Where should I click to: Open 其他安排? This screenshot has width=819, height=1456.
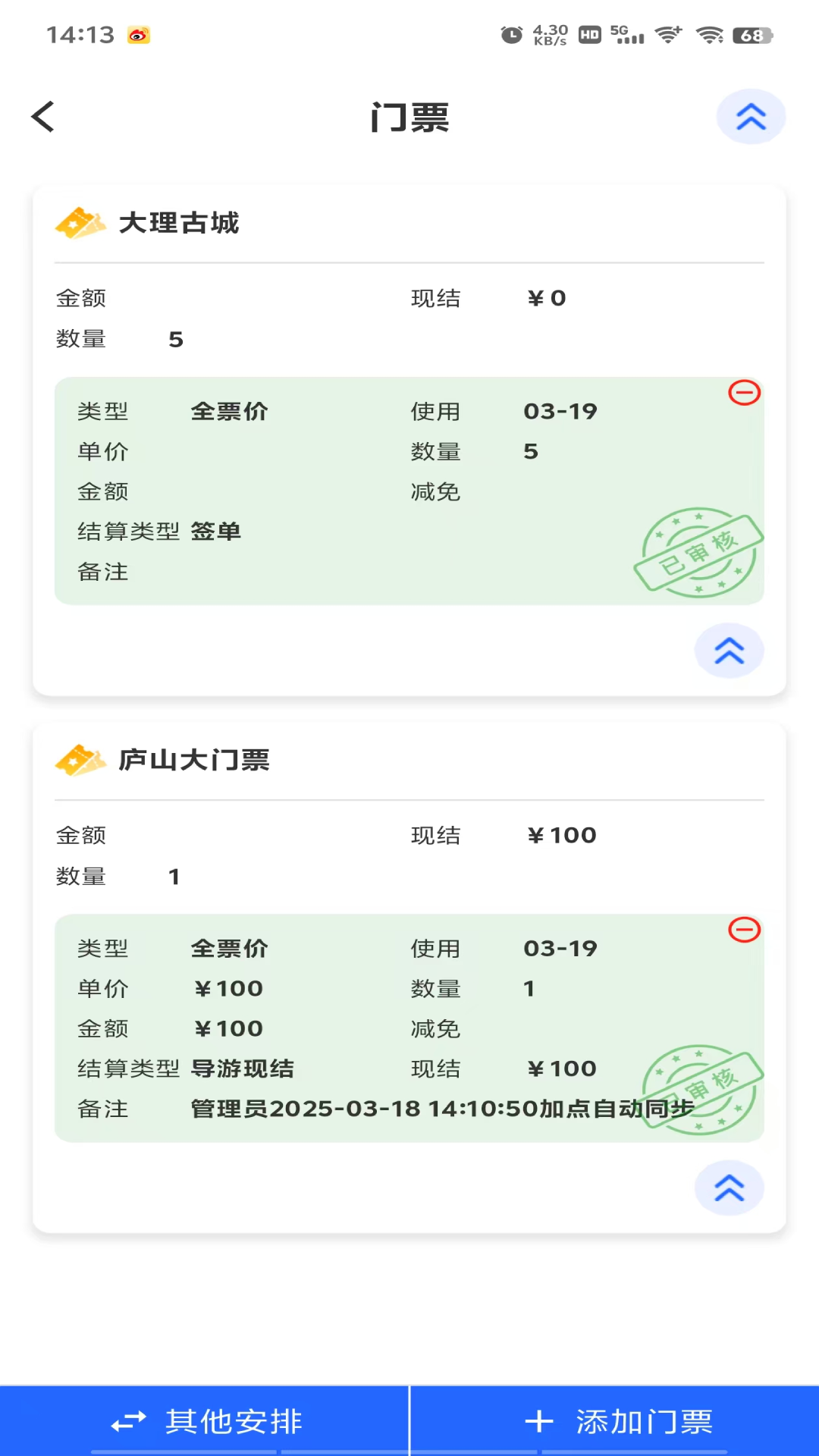pyautogui.click(x=204, y=1421)
